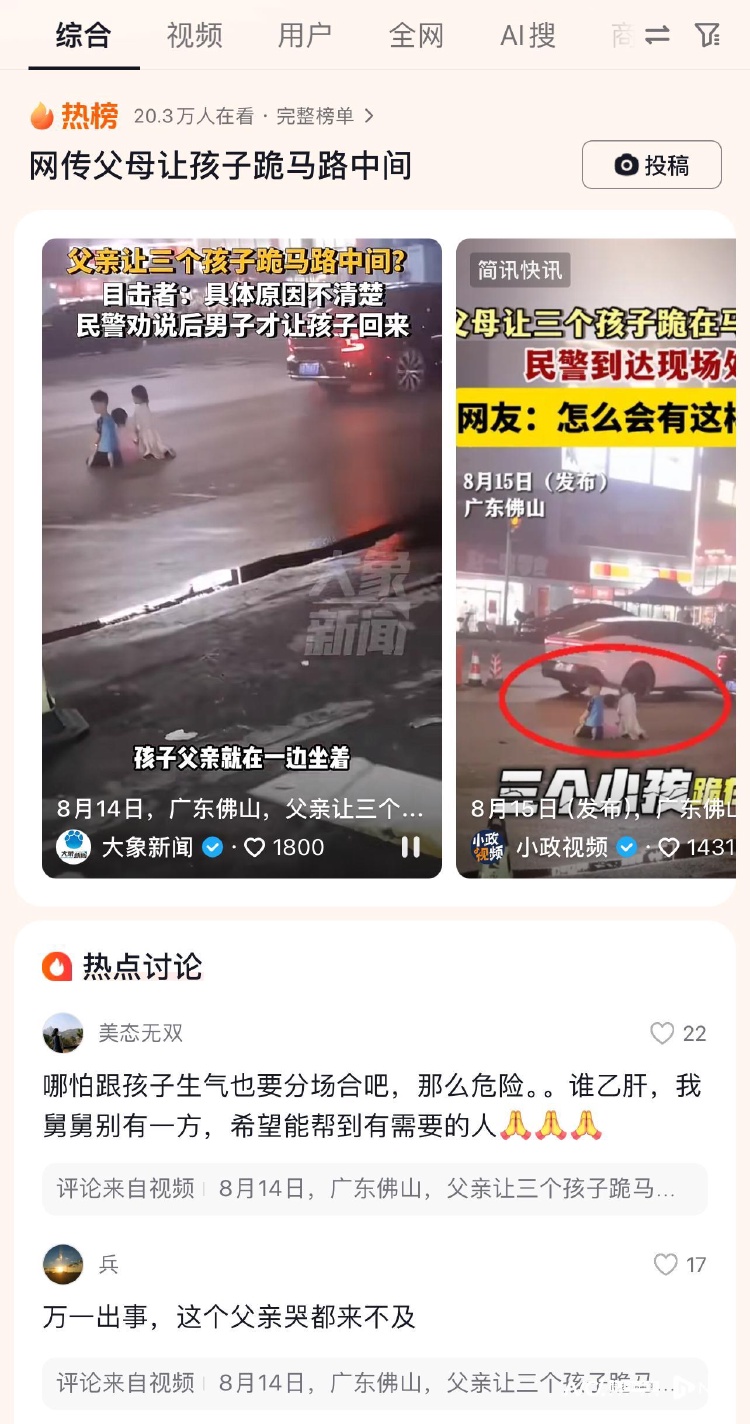The image size is (750, 1424).
Task: Like the comment by 美态无双
Action: pyautogui.click(x=663, y=1033)
